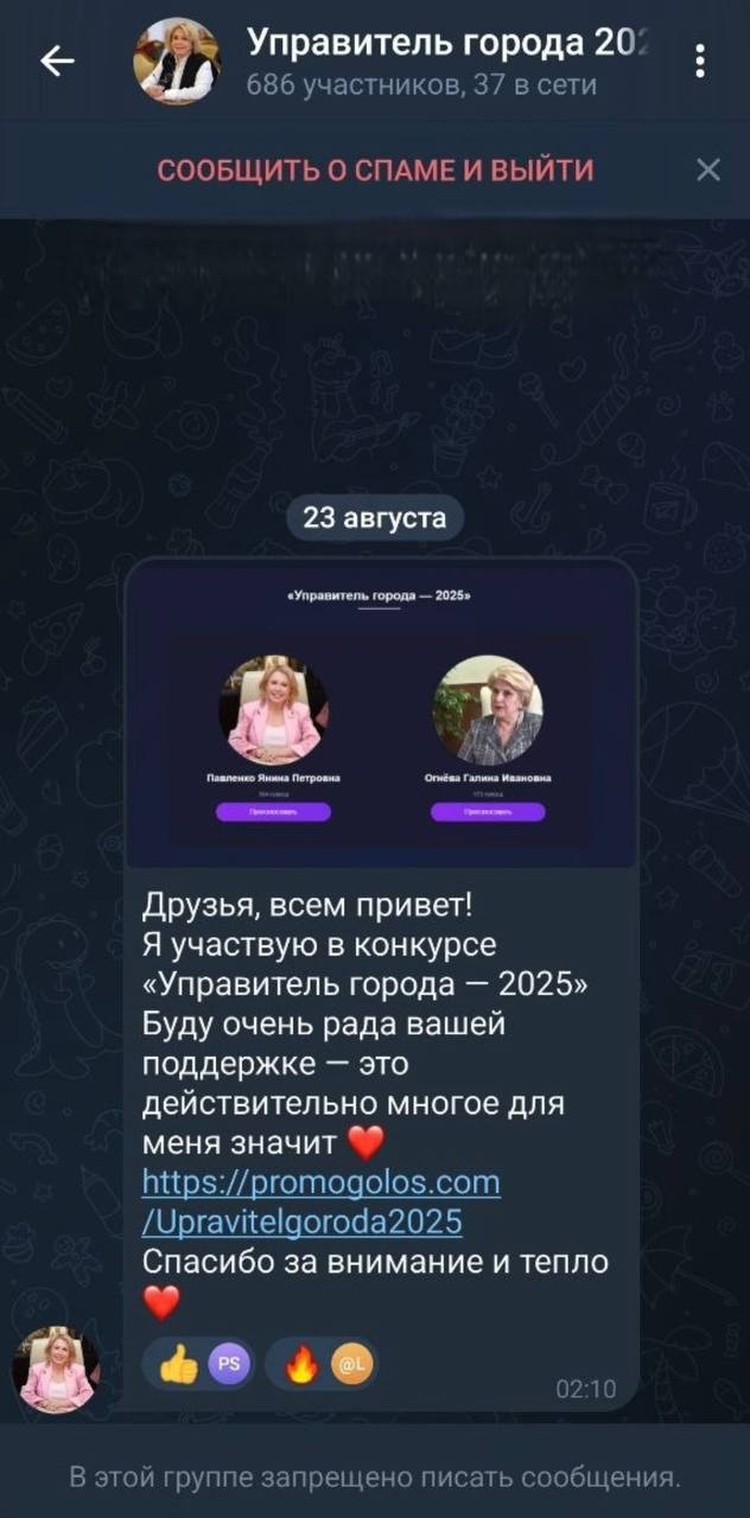Open the three-dot overflow menu
The width and height of the screenshot is (750, 1518).
[x=702, y=60]
